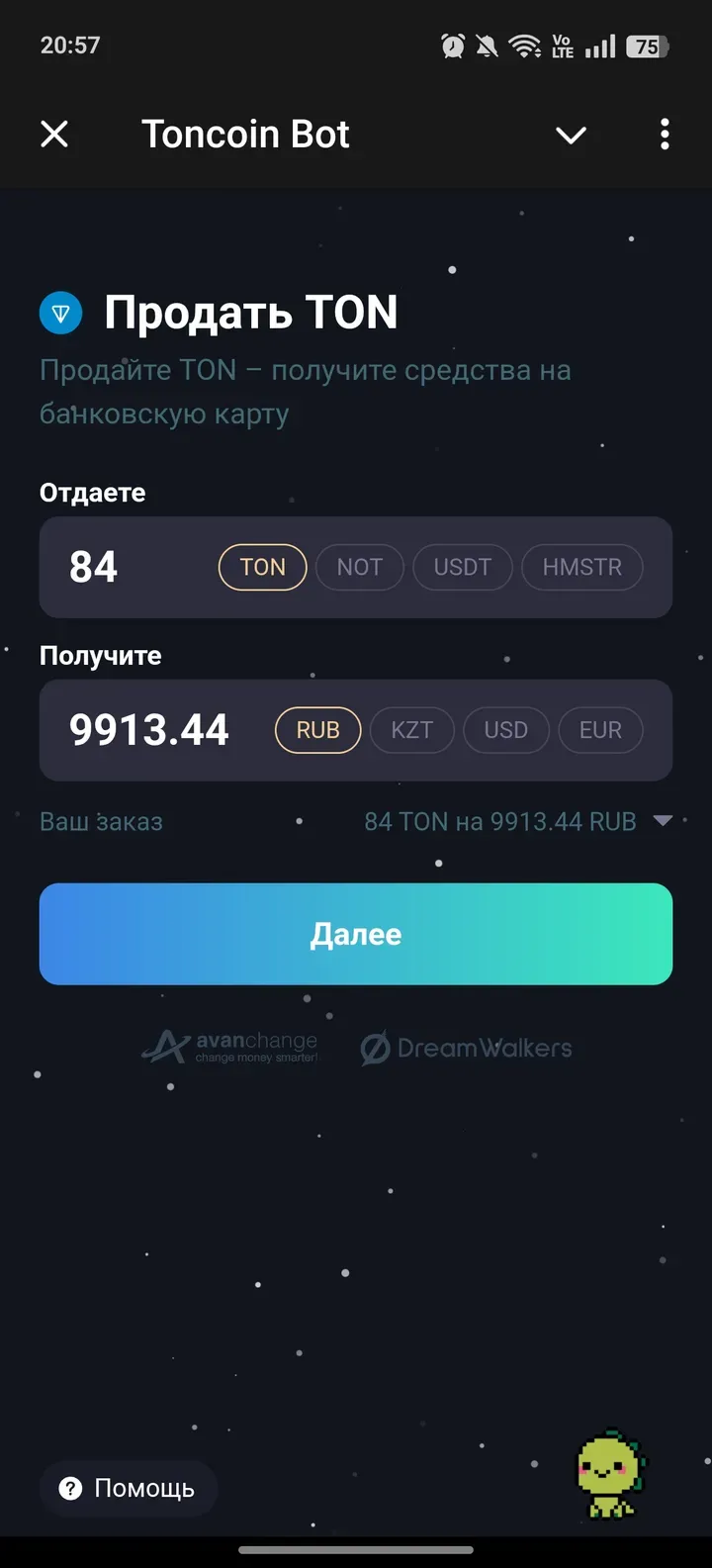
Task: Open Помощь for support
Action: [129, 1489]
